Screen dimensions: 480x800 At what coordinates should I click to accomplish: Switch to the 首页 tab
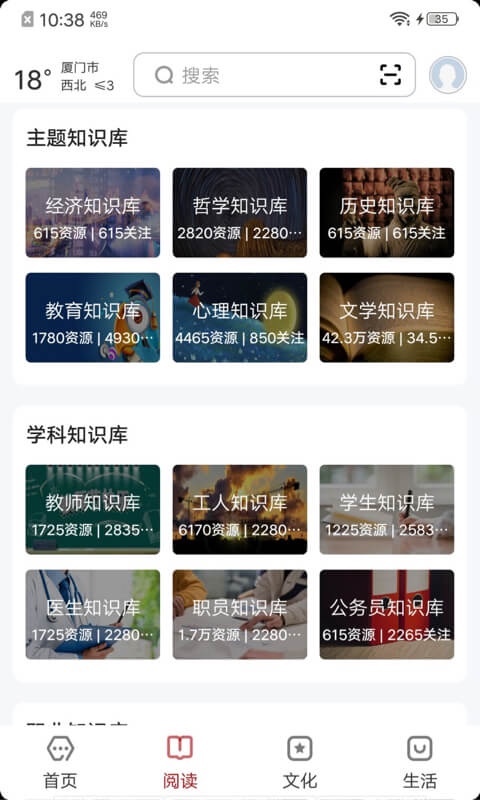(60, 762)
